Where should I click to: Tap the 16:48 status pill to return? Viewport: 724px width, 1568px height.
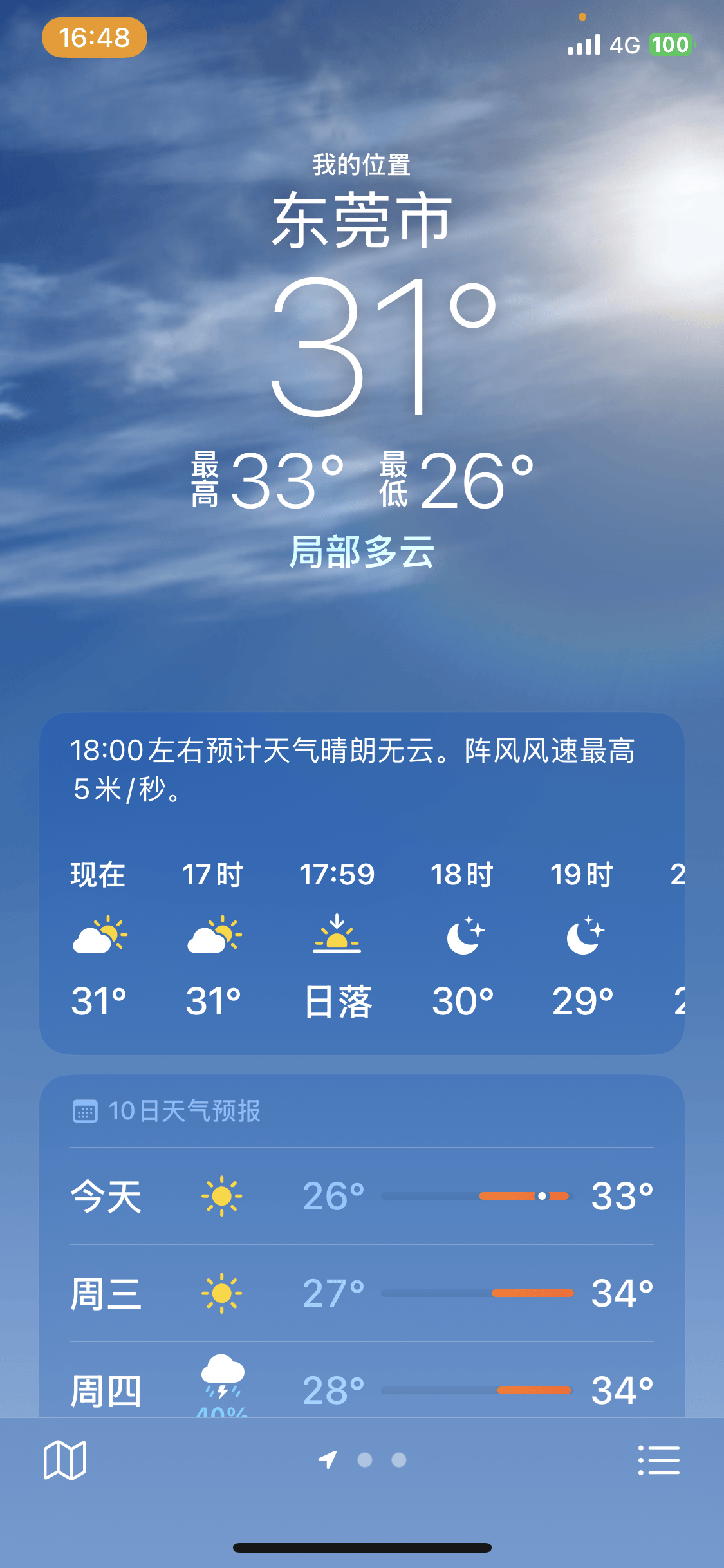(x=95, y=37)
